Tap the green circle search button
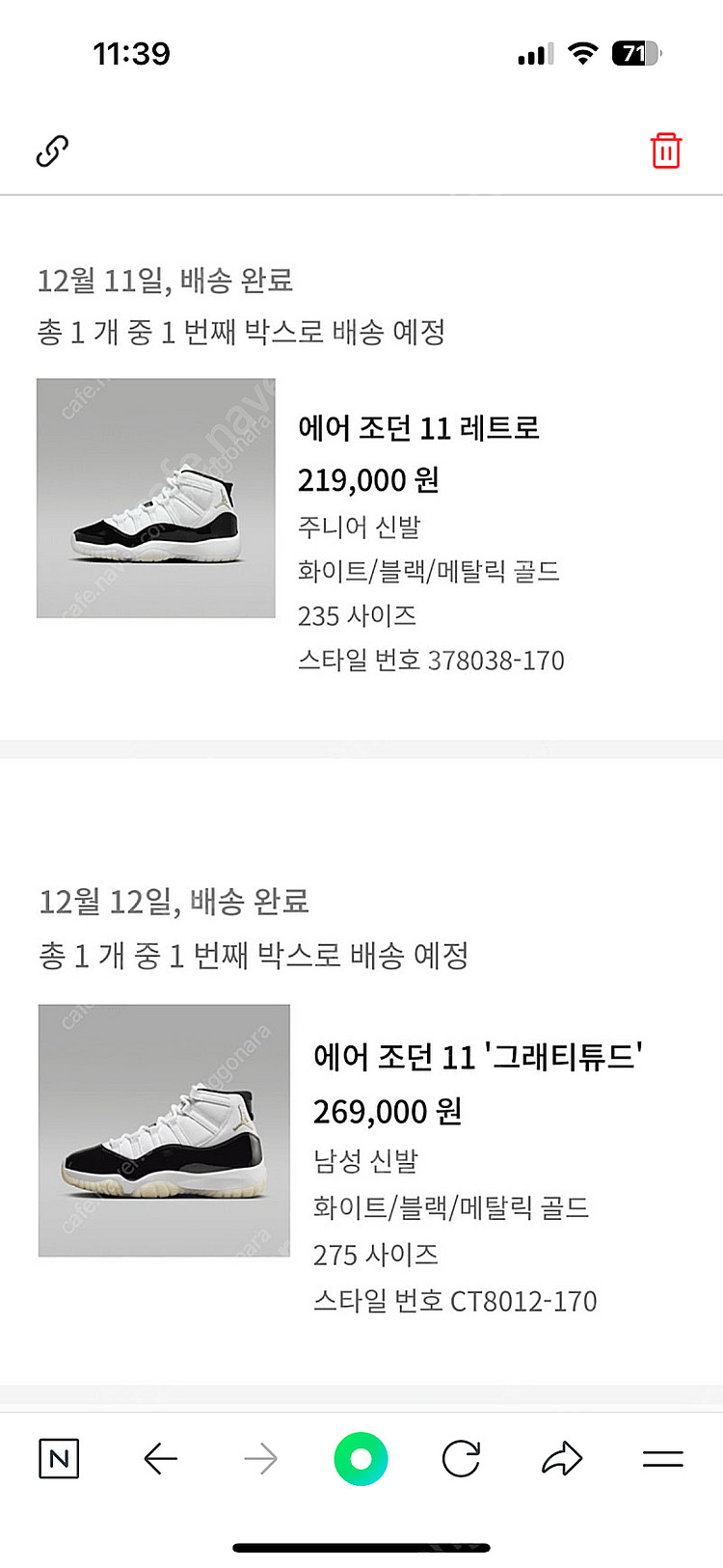This screenshot has width=723, height=1568. (361, 1459)
